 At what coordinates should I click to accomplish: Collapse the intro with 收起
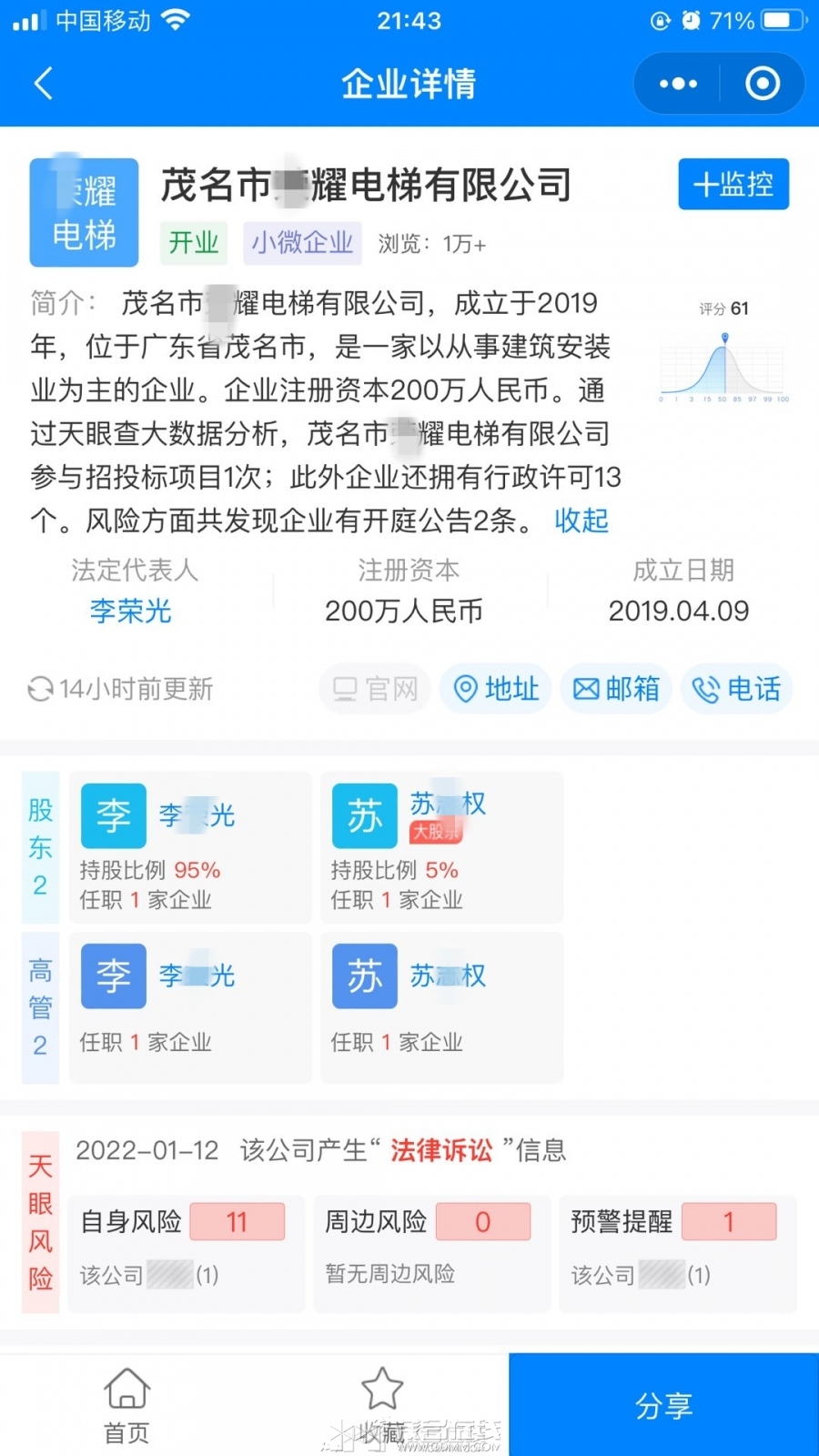tap(581, 521)
